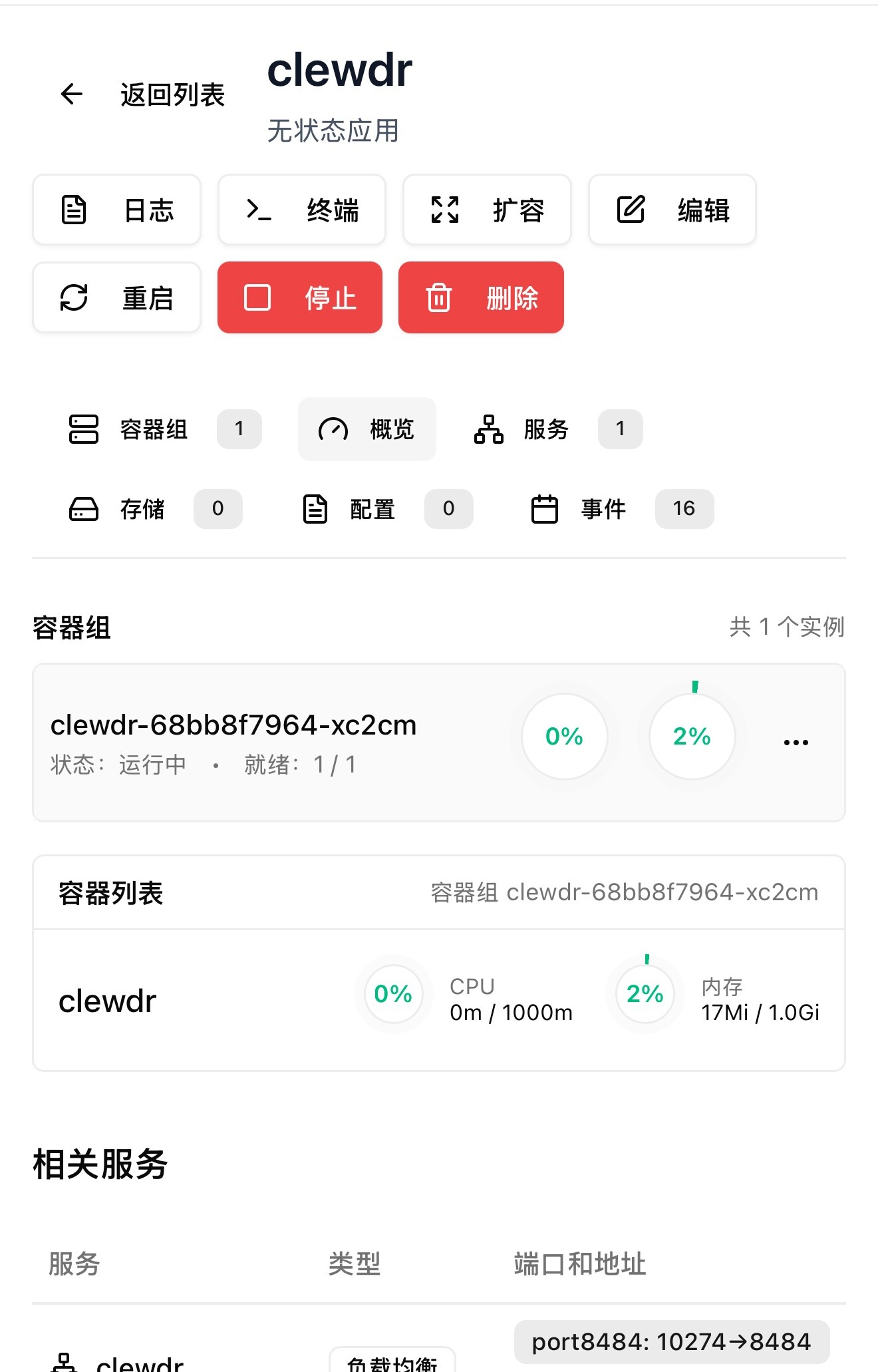The image size is (878, 1372).
Task: Edit the app with 编辑
Action: [672, 210]
